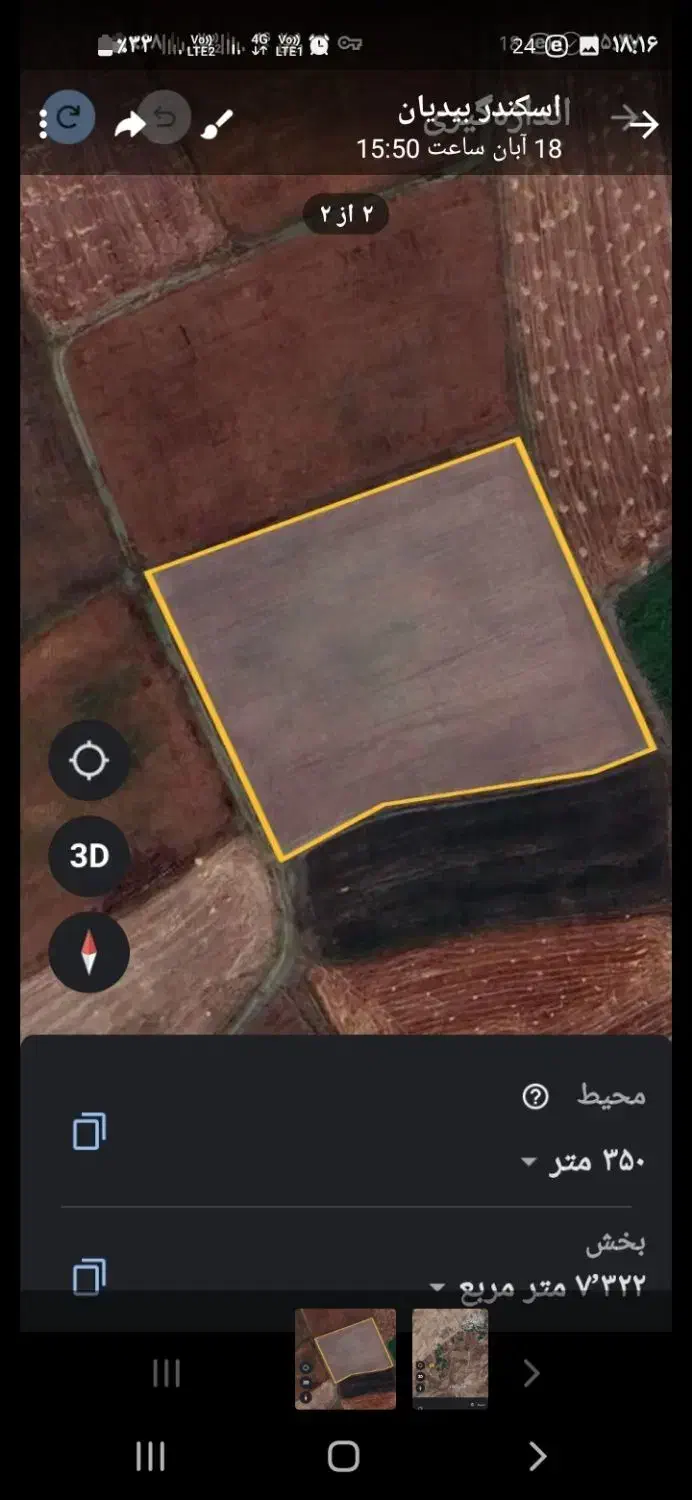692x1500 pixels.
Task: Forward this photo with the arrow icon
Action: (130, 124)
